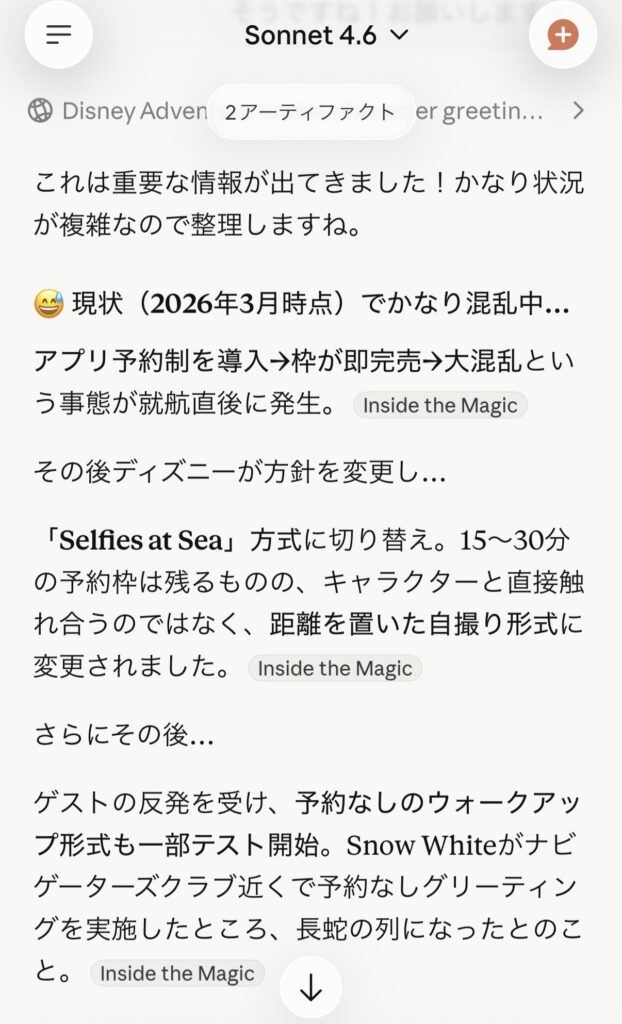
Task: Expand the Disney Adventure web search results
Action: click(x=578, y=110)
